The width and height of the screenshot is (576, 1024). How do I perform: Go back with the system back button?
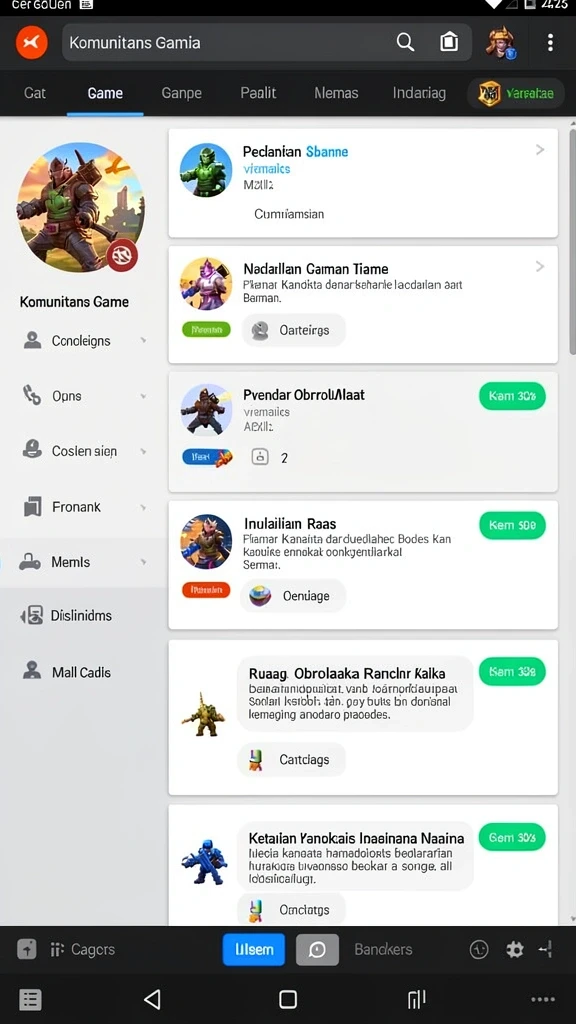(152, 999)
